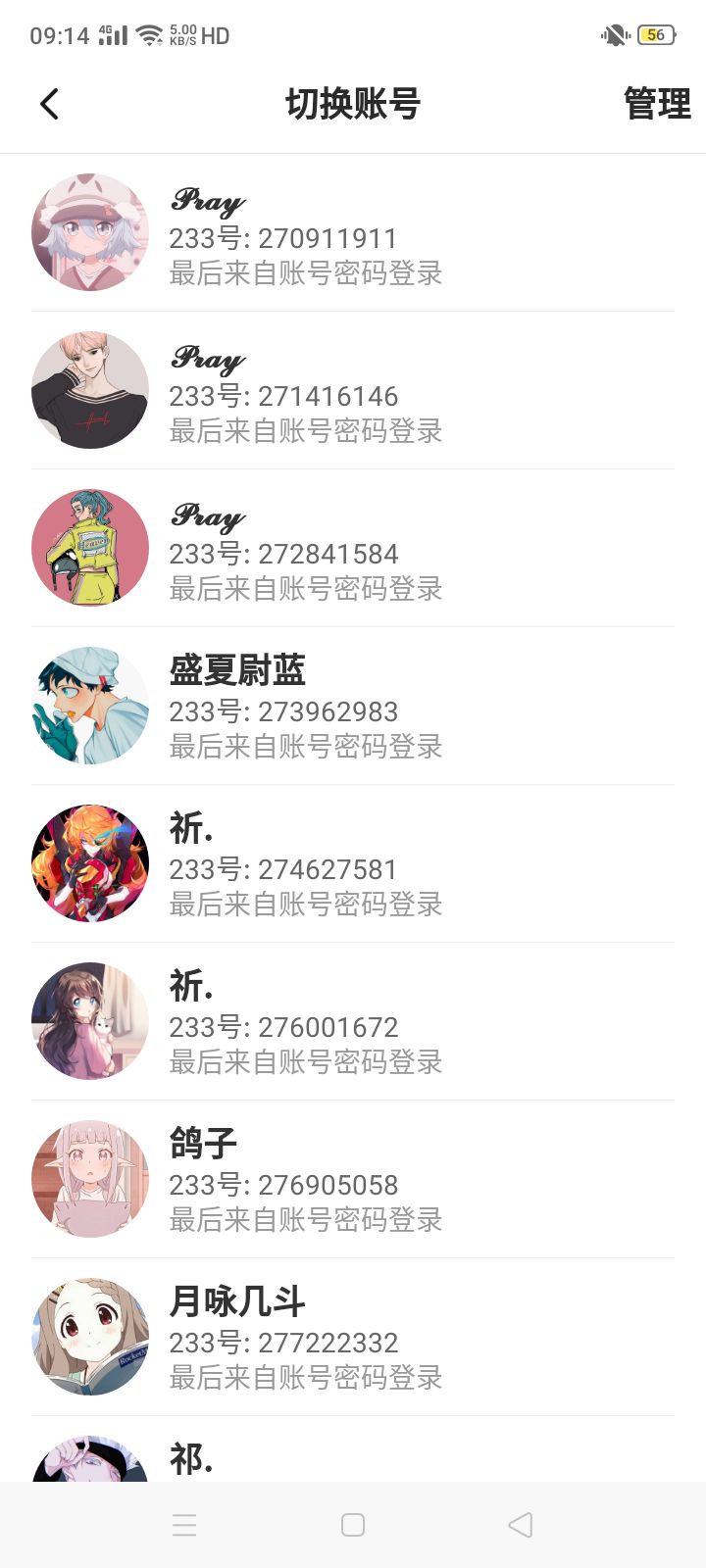Choose Pray account with ID 272841584
Image resolution: width=706 pixels, height=1568 pixels.
point(353,549)
